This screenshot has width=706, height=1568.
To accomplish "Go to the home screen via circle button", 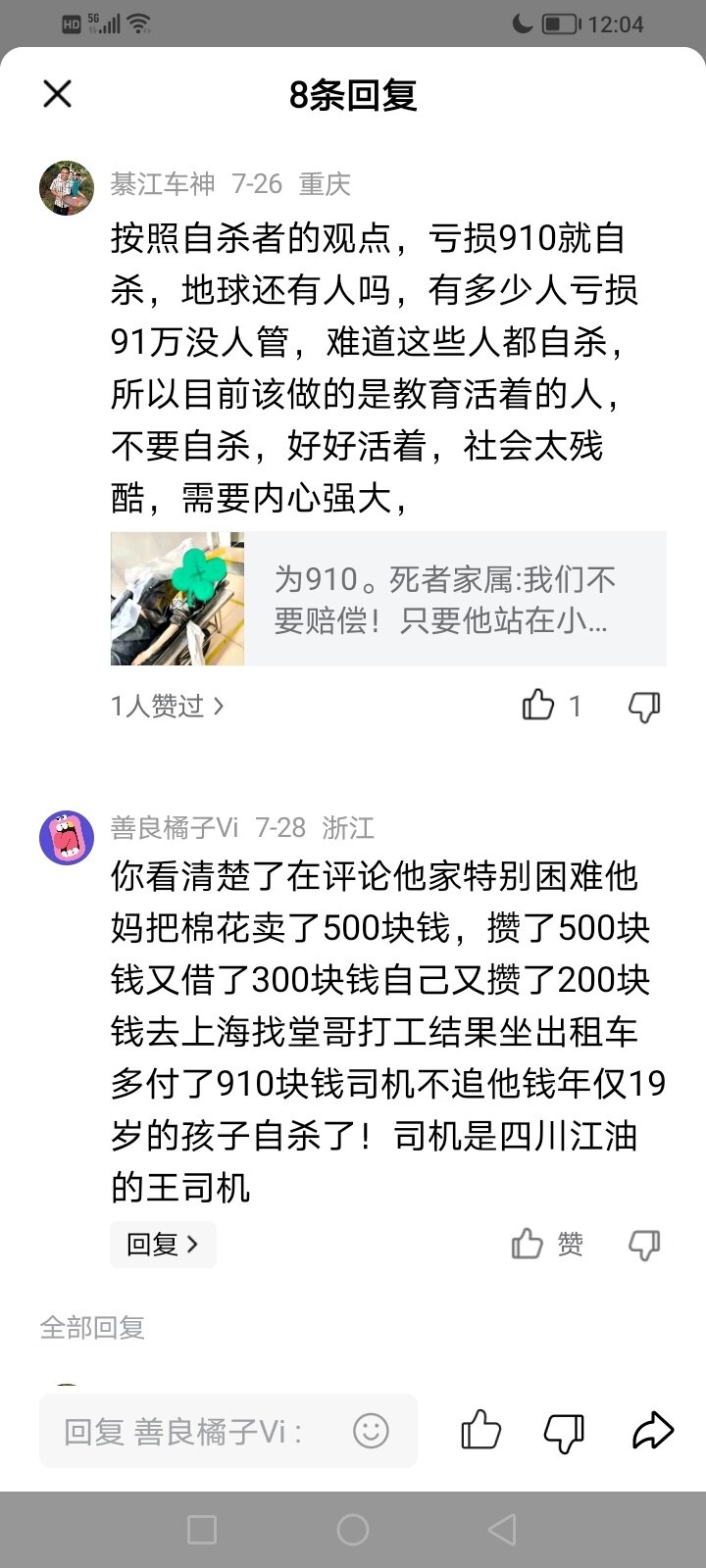I will tap(352, 1530).
